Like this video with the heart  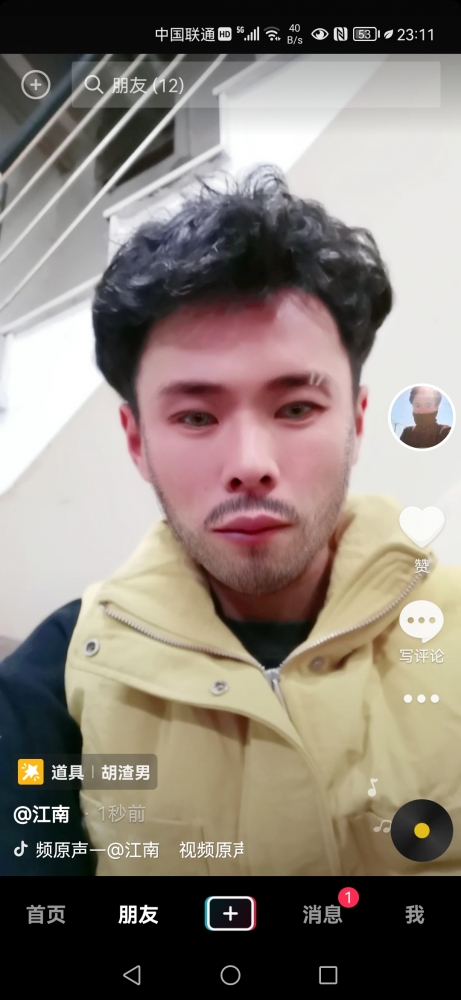tap(421, 527)
